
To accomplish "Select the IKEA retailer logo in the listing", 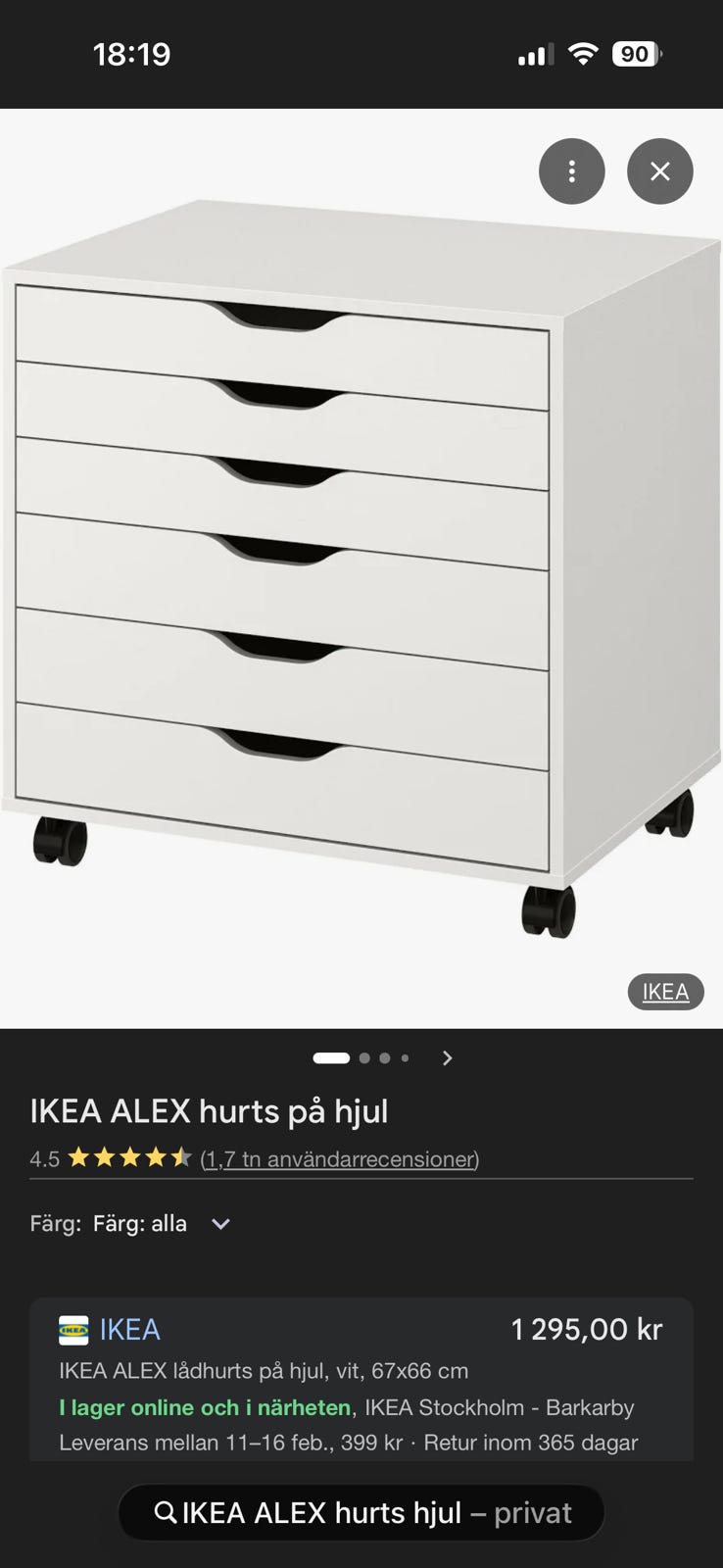I will click(x=74, y=1329).
